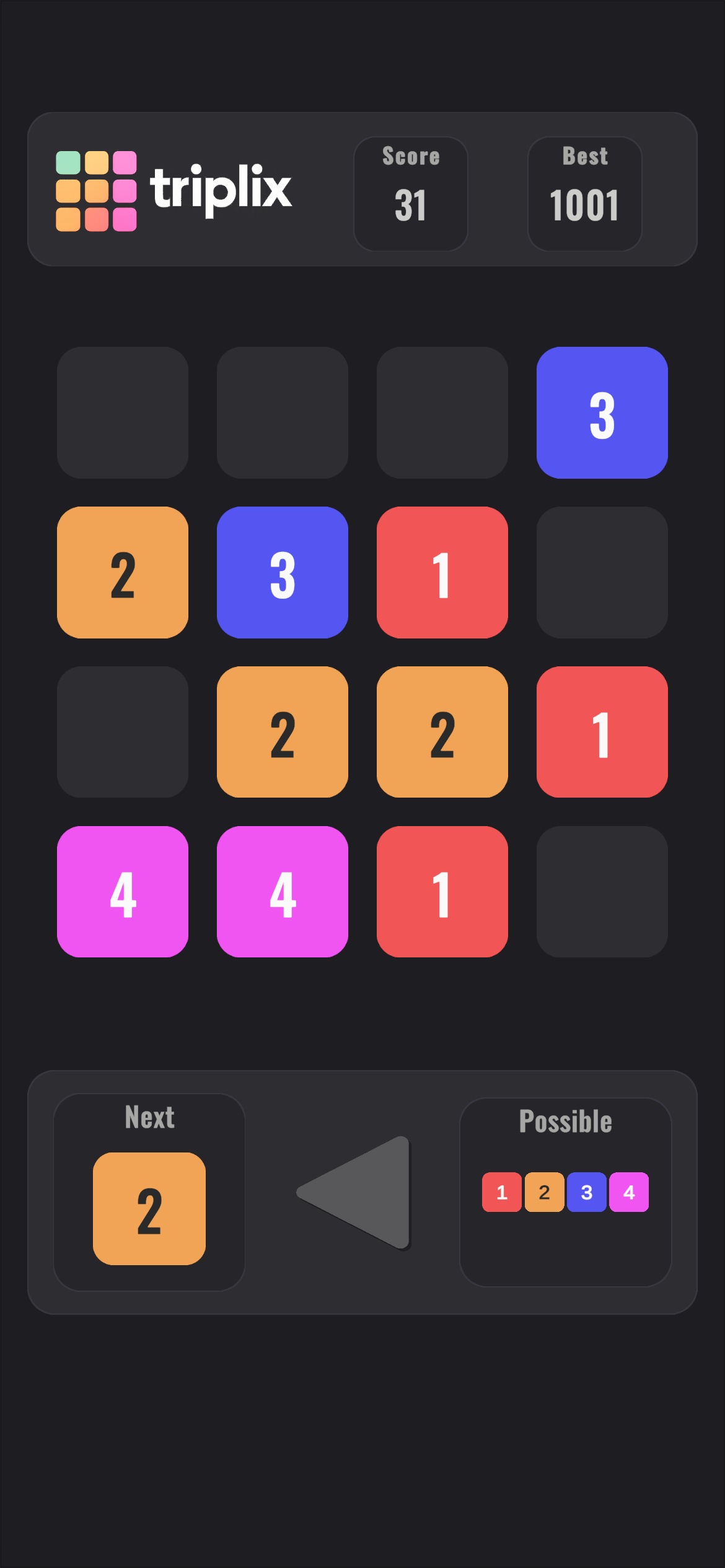The height and width of the screenshot is (1568, 725).
Task: Choose the empty corner cell above the second-row orange 2
Action: [123, 412]
